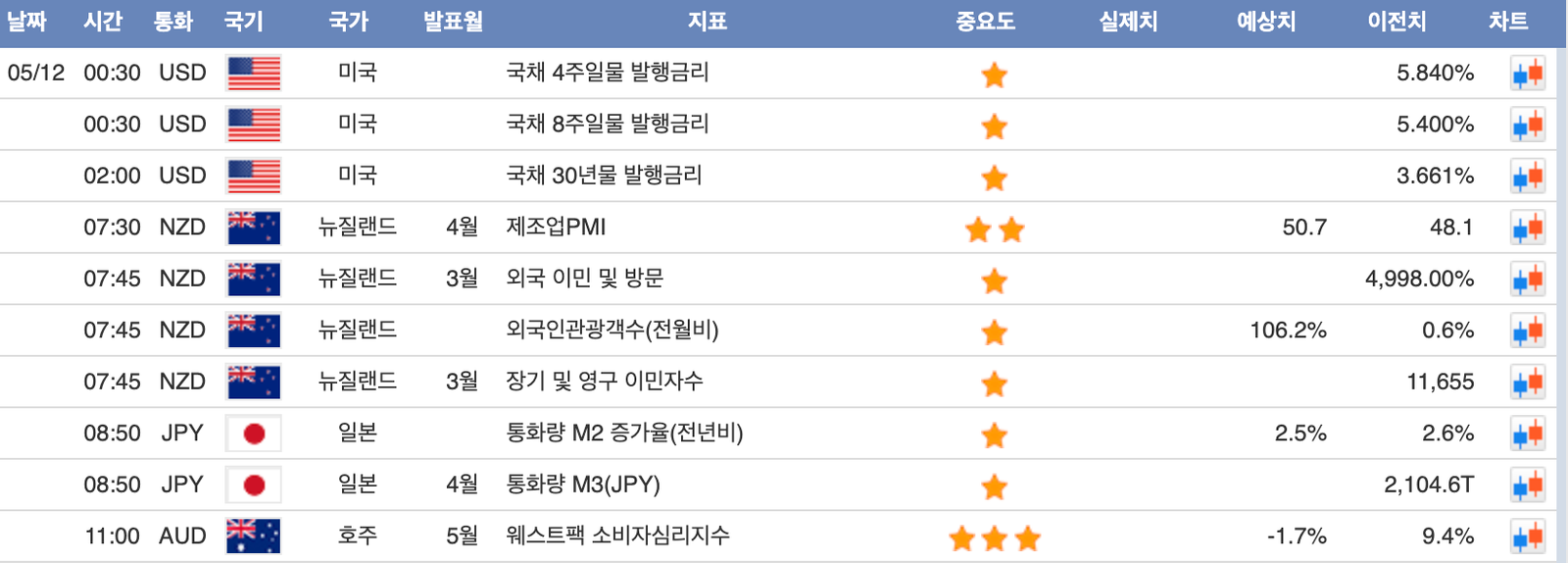The width and height of the screenshot is (1568, 563).
Task: Open chart for 장기 및 영구 이민자수
Action: pyautogui.click(x=1527, y=383)
